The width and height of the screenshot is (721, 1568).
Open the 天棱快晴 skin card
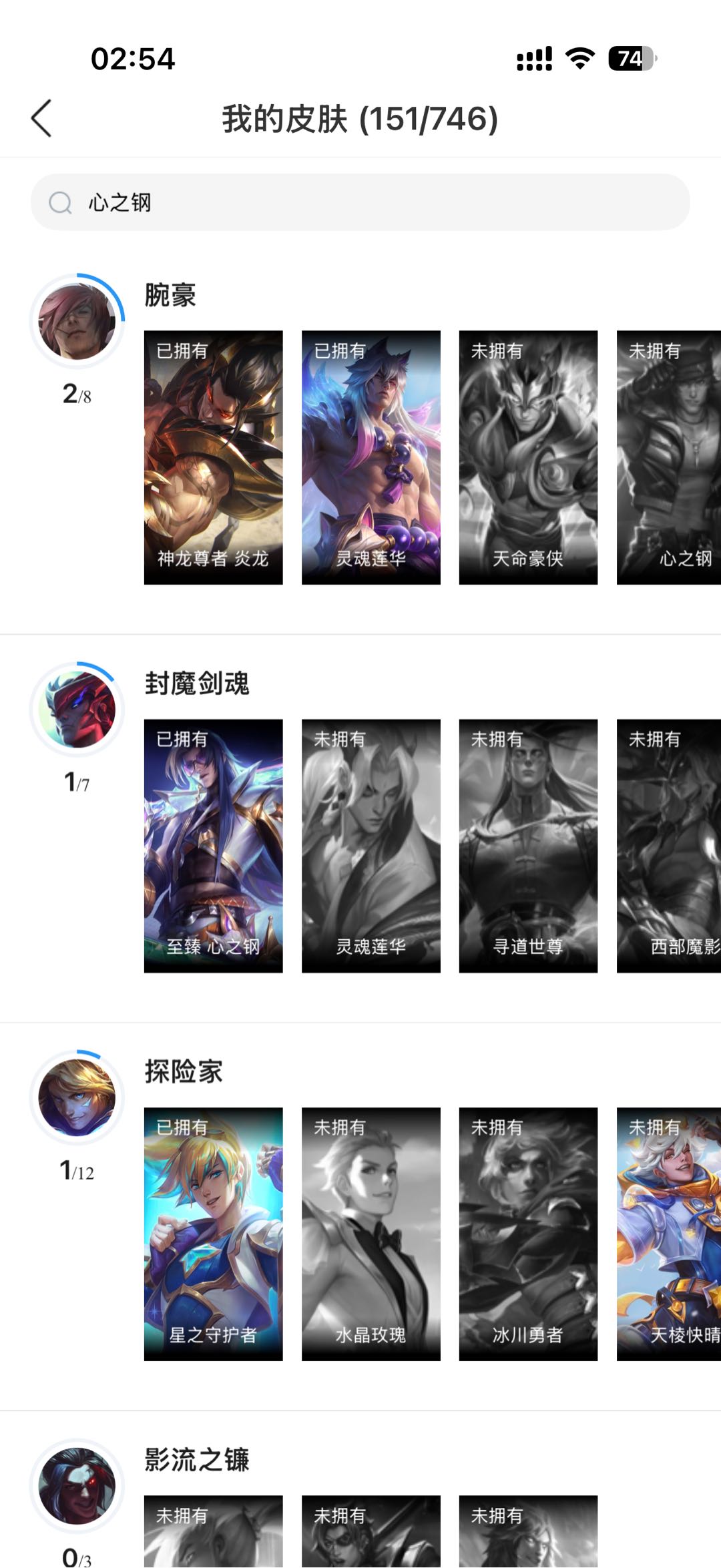[x=669, y=1234]
